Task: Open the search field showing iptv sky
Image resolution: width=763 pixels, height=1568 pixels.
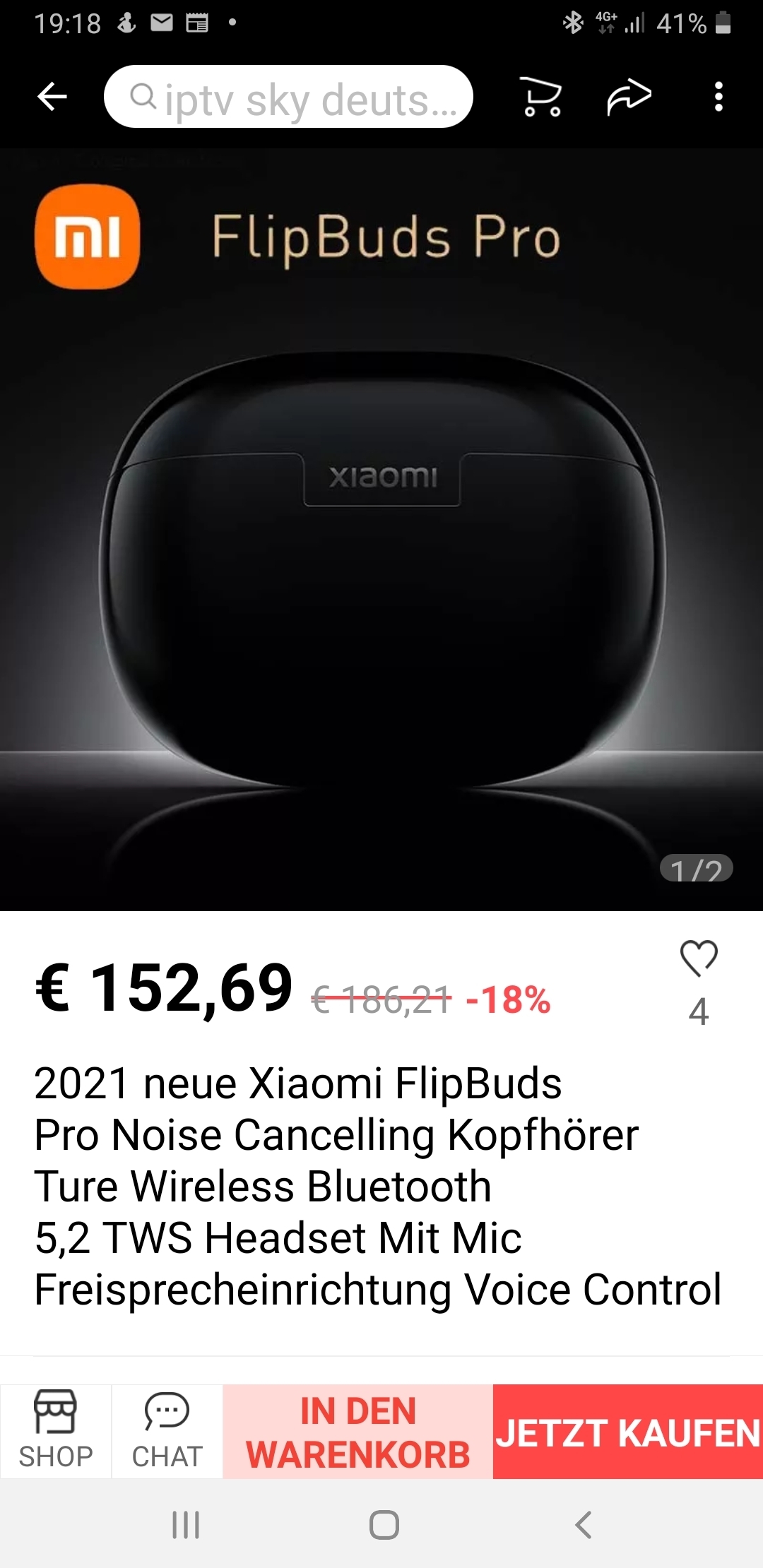Action: (288, 97)
